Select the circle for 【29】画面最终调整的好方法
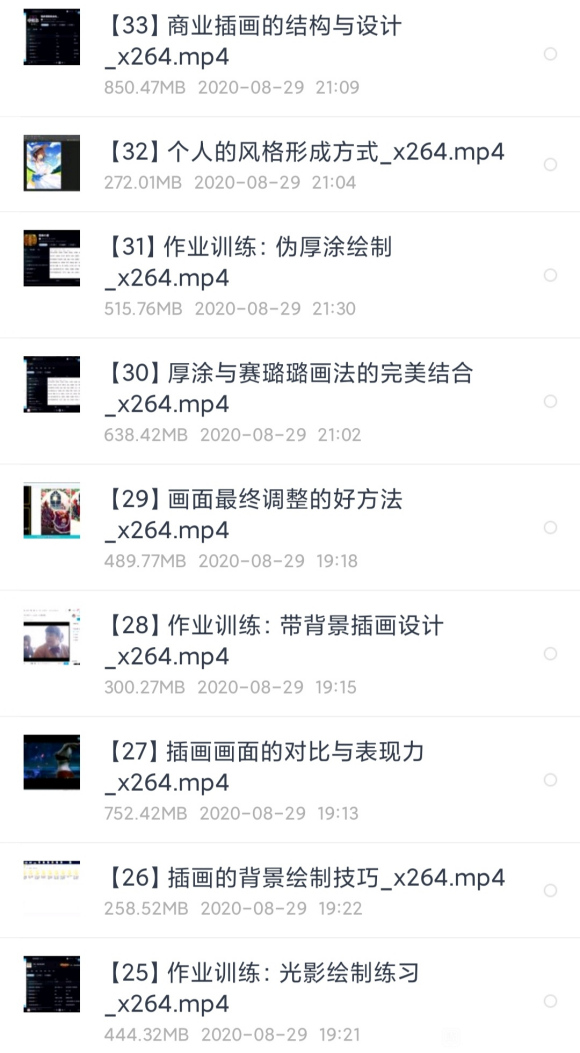This screenshot has height=1053, width=580. 550,527
